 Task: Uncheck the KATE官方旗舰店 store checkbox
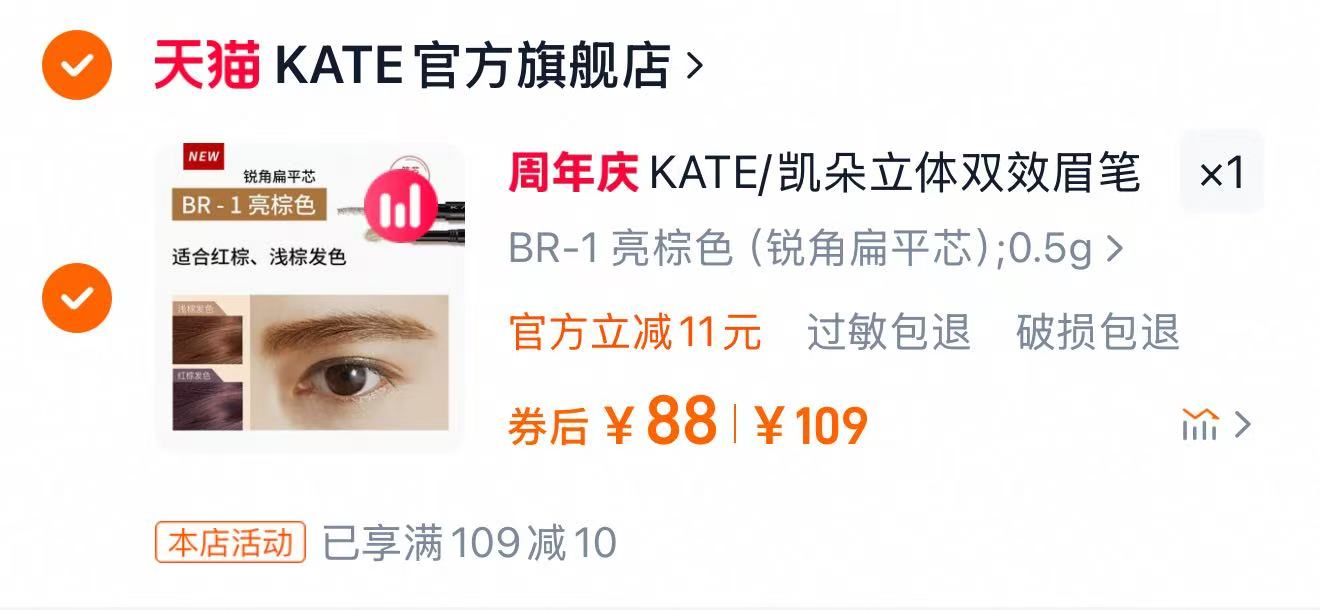[x=76, y=66]
